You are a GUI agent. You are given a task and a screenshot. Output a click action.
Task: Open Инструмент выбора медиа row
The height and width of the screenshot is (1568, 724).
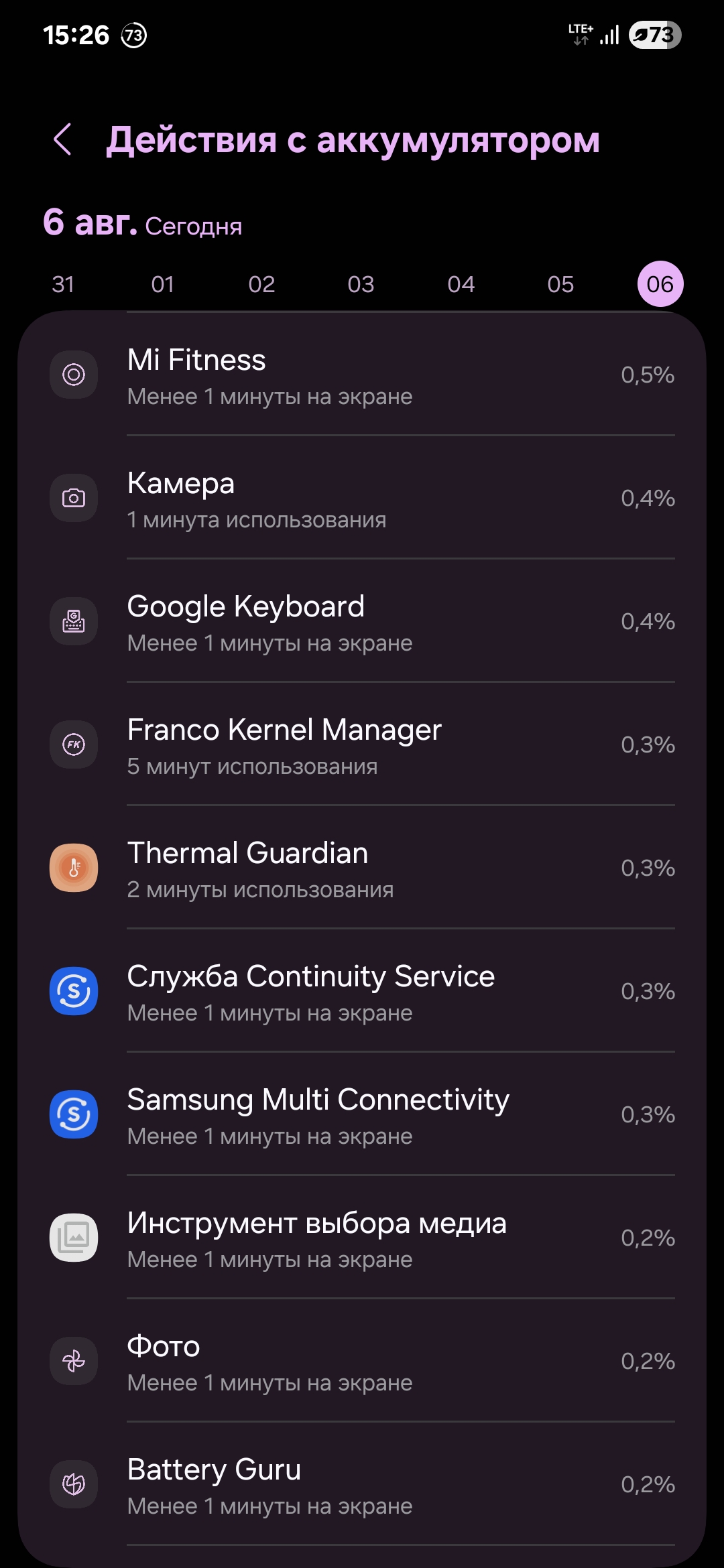pos(362,1238)
